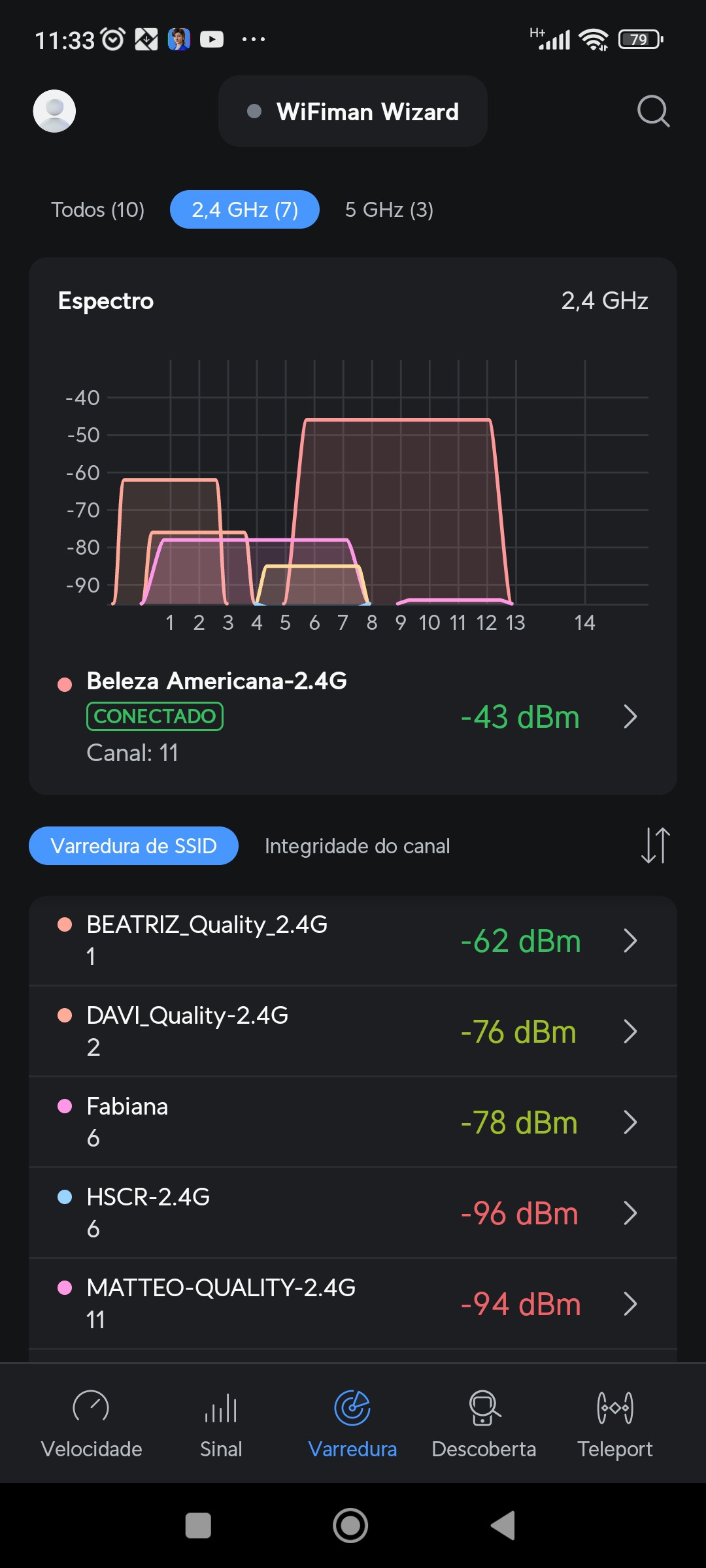
Task: Open BEATRIZ_Quality_2.4G network details
Action: pos(353,941)
